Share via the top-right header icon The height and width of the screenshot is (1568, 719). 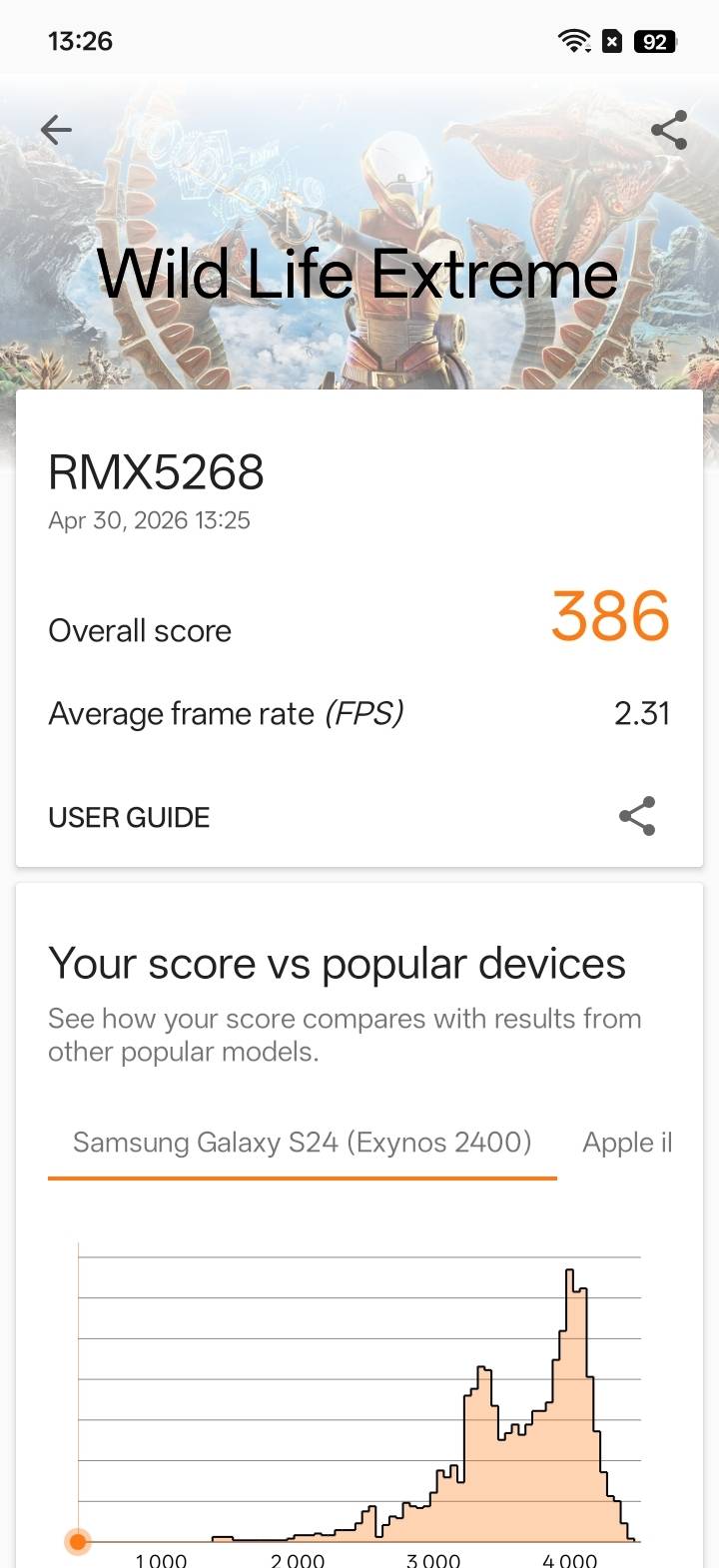(668, 130)
